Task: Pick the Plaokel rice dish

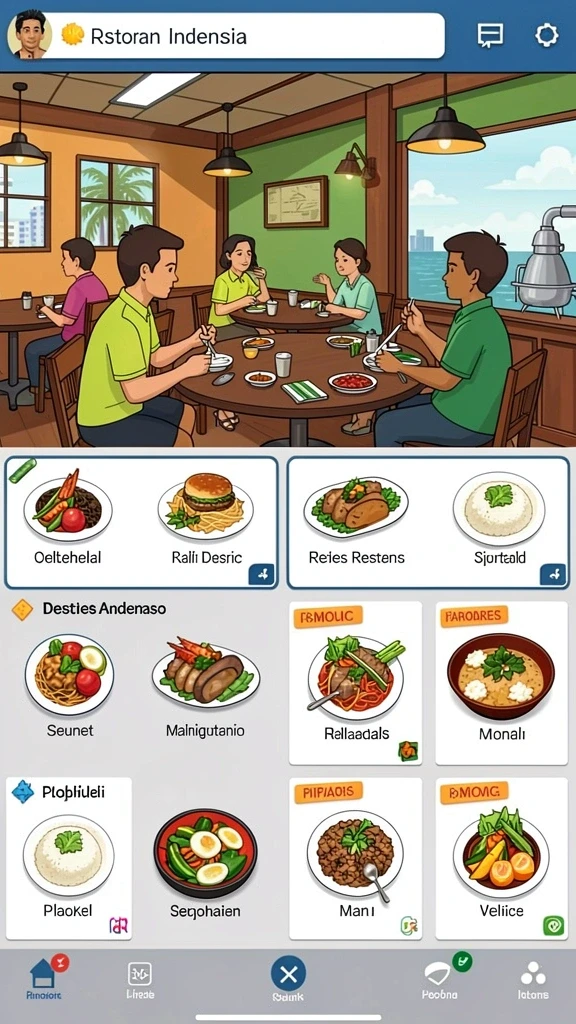Action: click(69, 859)
